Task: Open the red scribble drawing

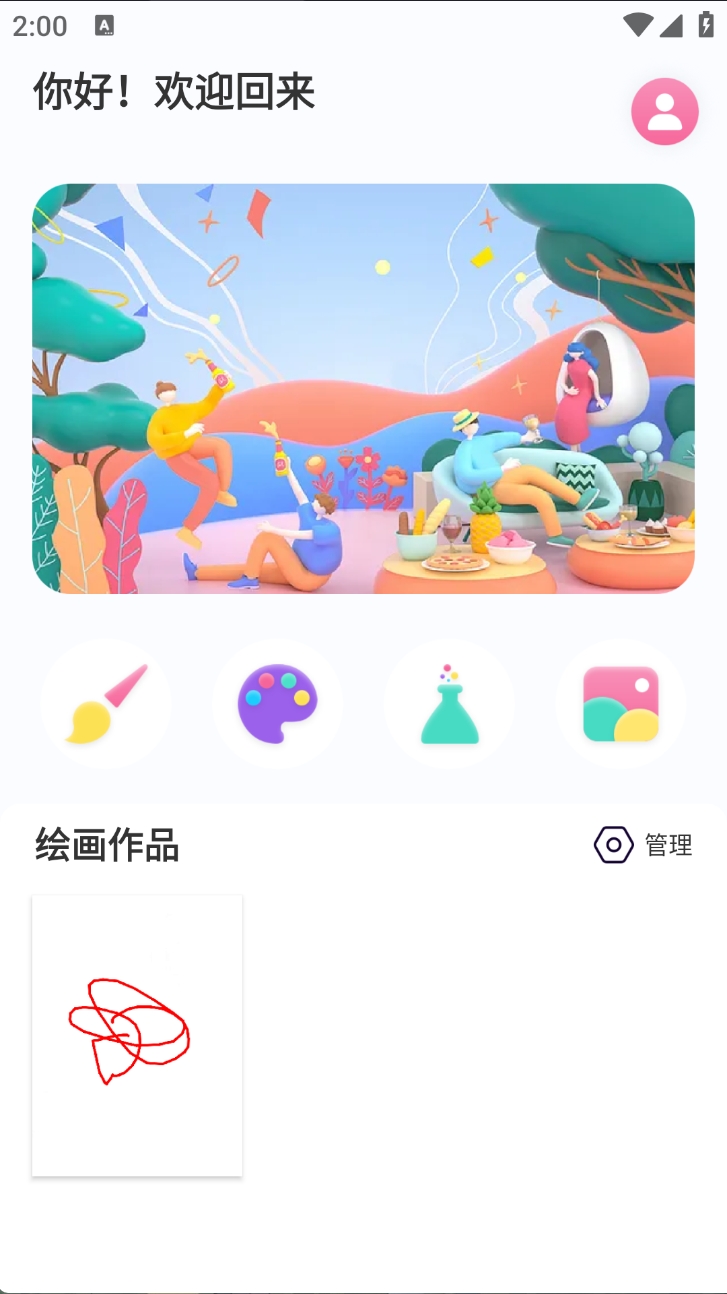Action: click(x=137, y=1035)
